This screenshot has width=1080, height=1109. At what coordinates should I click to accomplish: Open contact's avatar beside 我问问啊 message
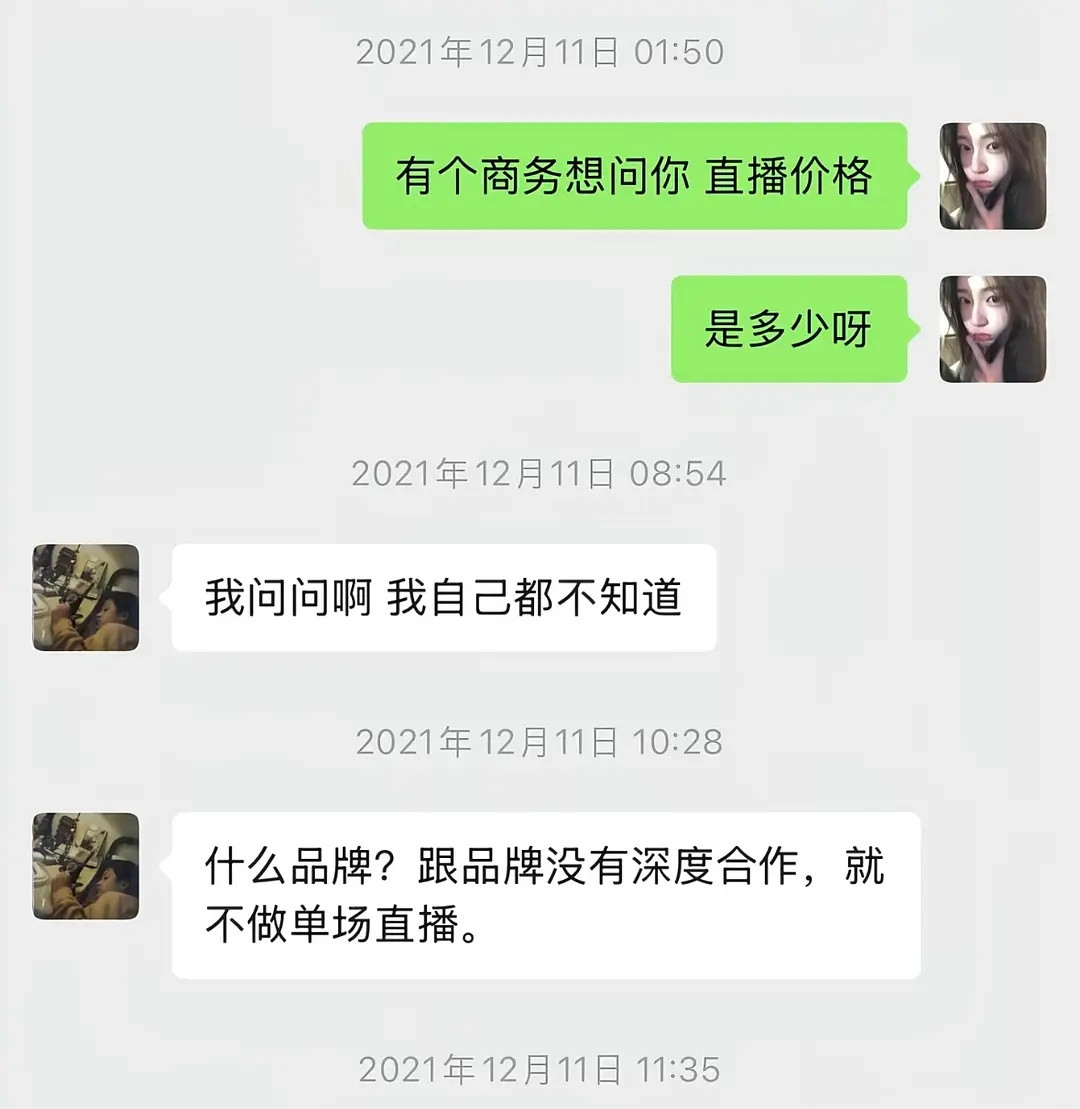pos(85,597)
